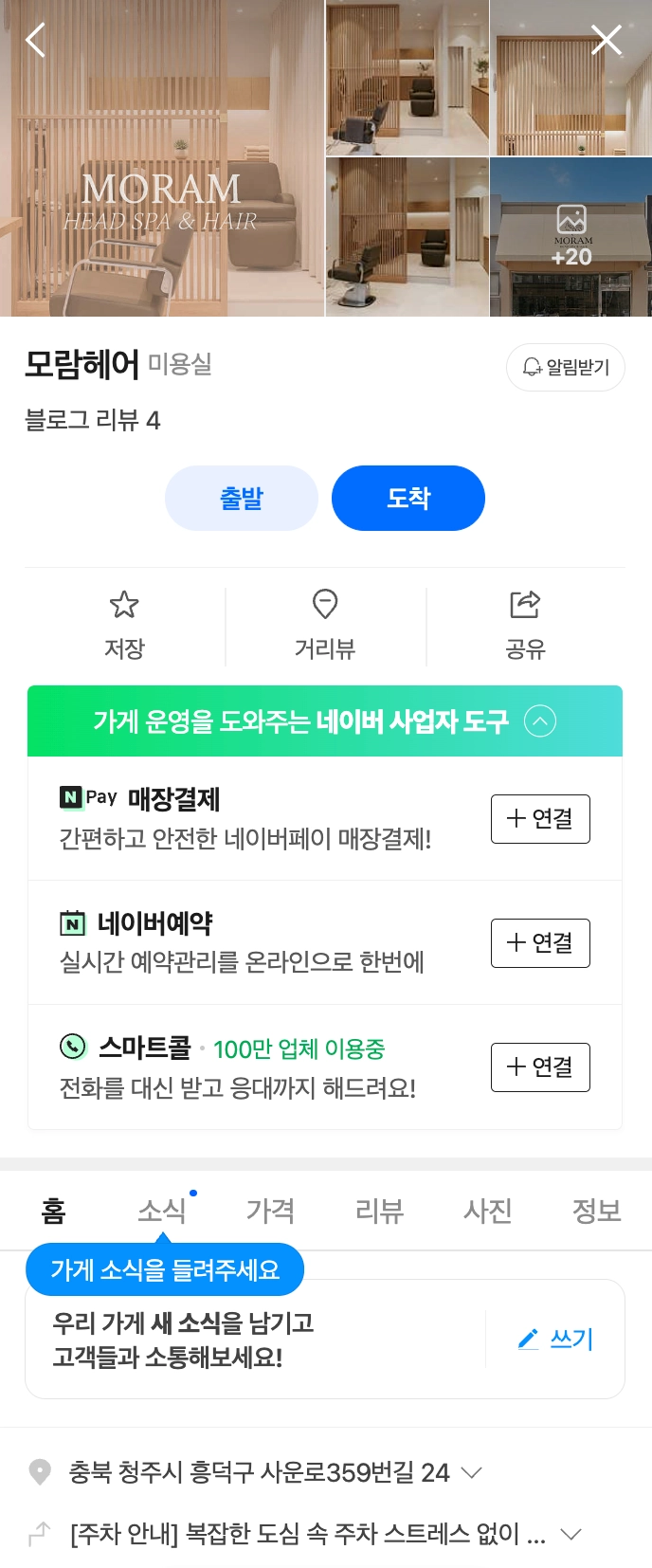Screen dimensions: 652x1568
Task: Switch to the 사진 tab
Action: pyautogui.click(x=487, y=1211)
